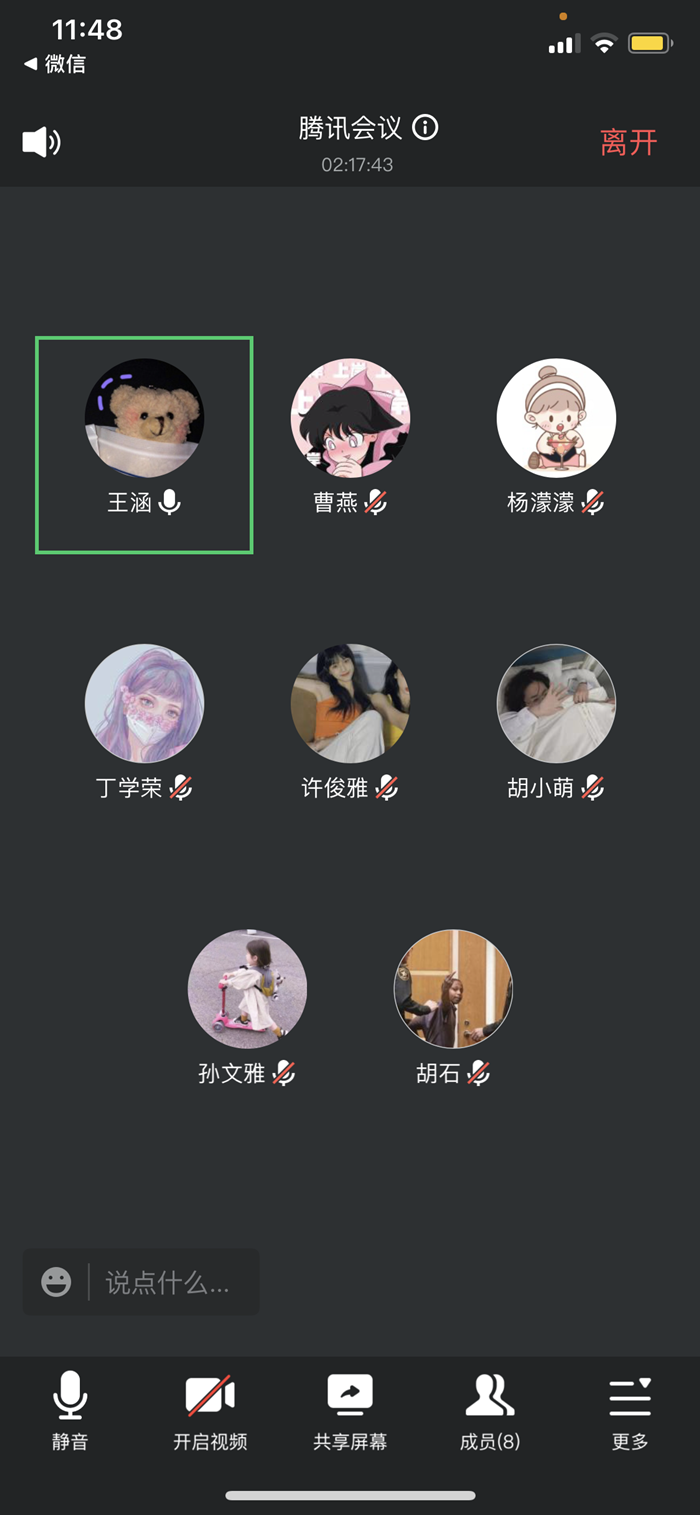
Task: Tap 丁学荣's avatar
Action: pos(144,703)
